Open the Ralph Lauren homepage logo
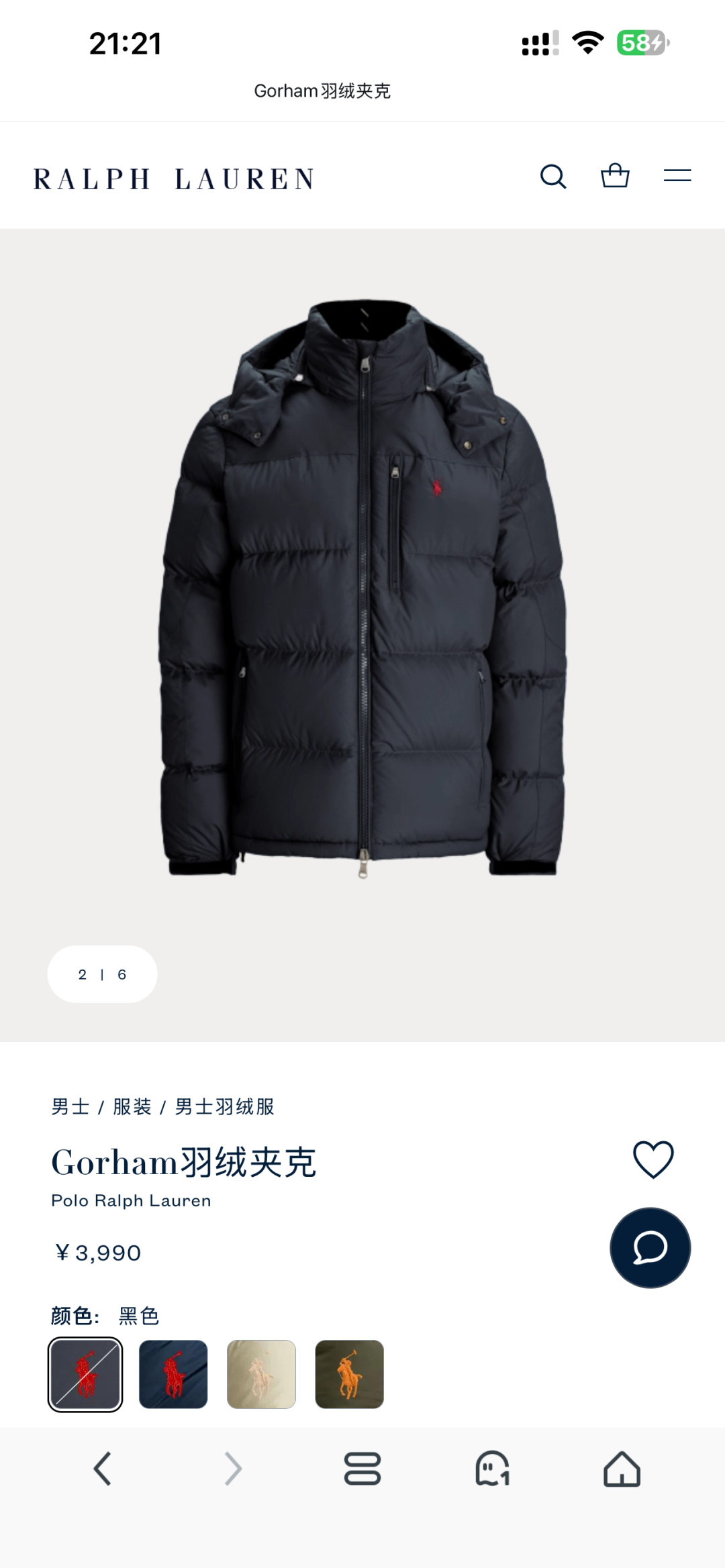 click(174, 179)
